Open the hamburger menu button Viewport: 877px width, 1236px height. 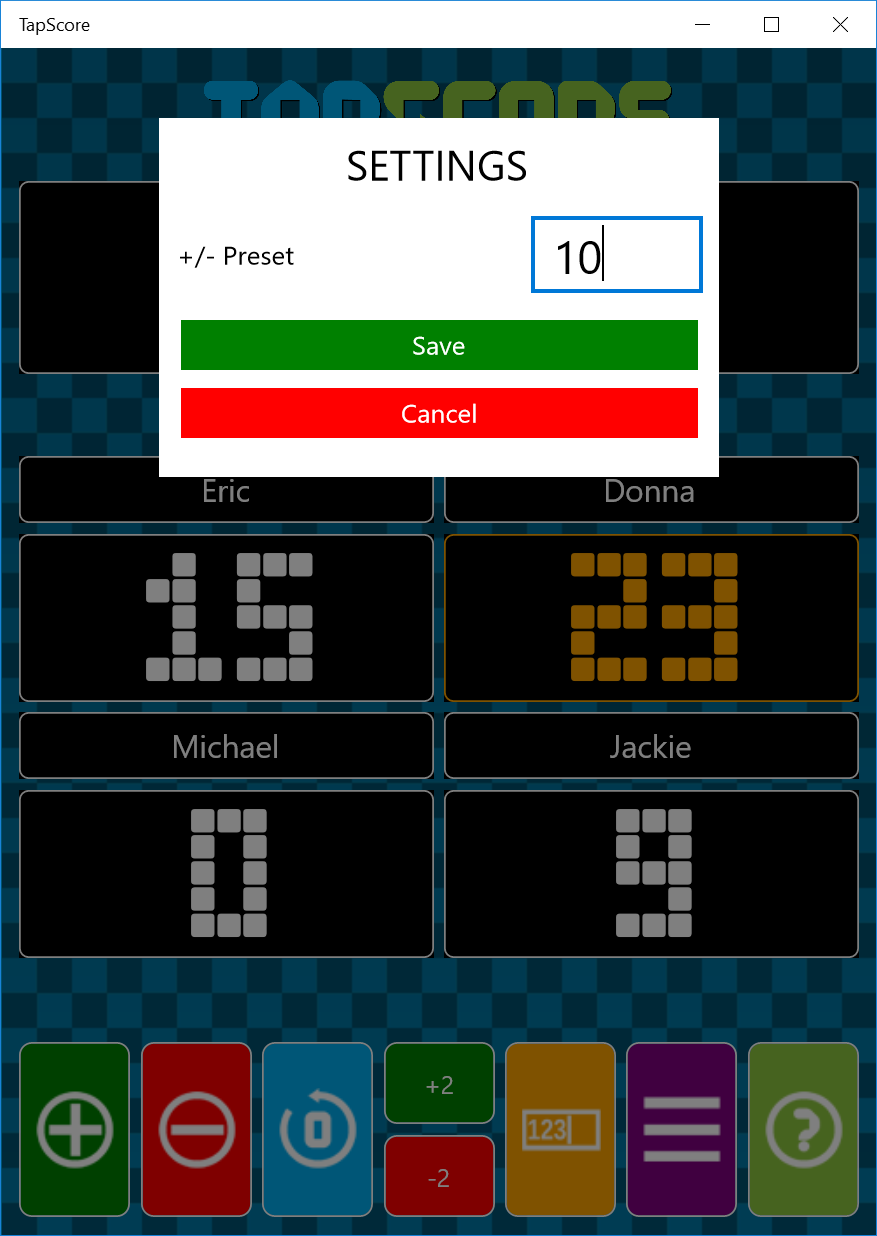[682, 1130]
